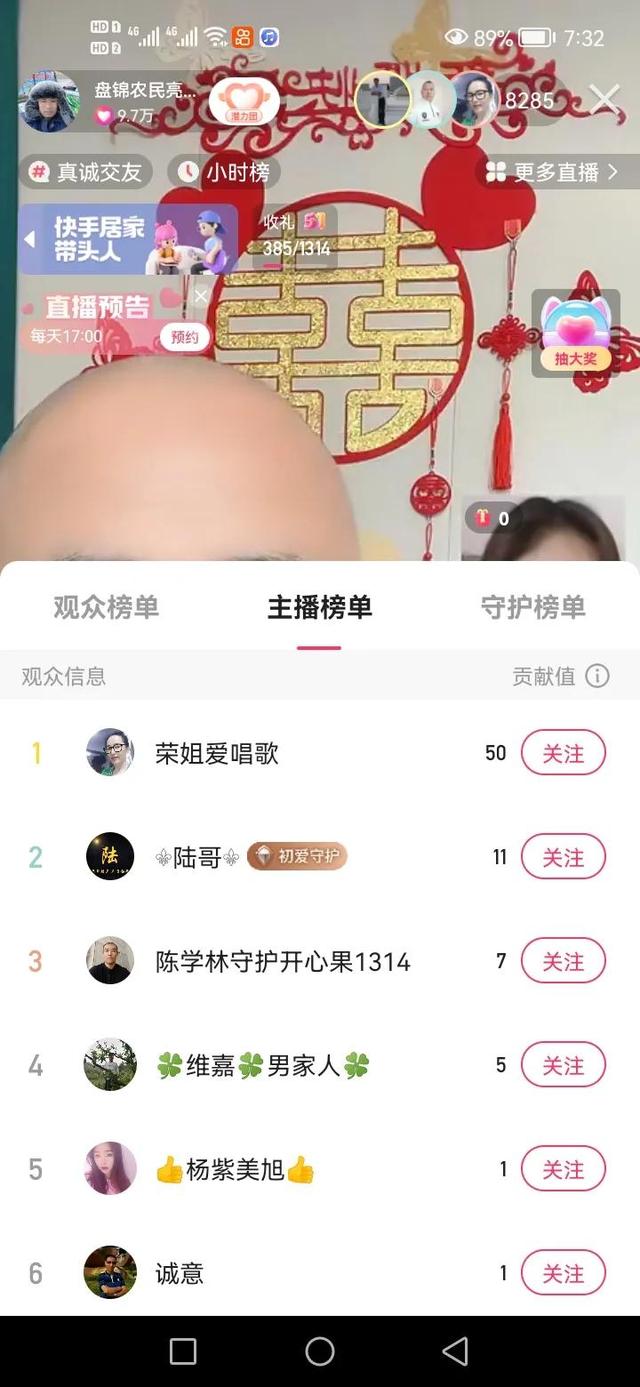Switch to the 守护榜单 tab
640x1387 pixels.
tap(533, 607)
